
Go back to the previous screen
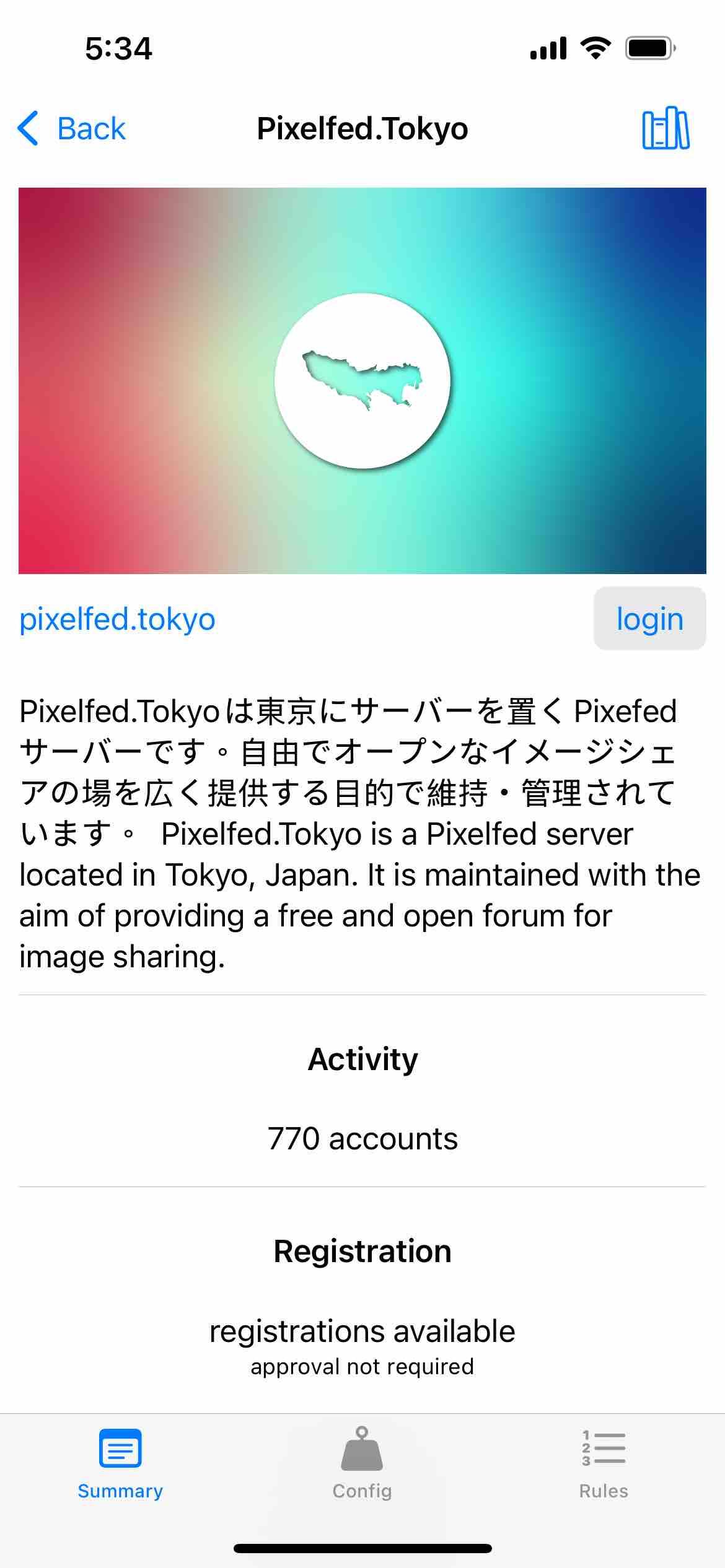[x=72, y=129]
